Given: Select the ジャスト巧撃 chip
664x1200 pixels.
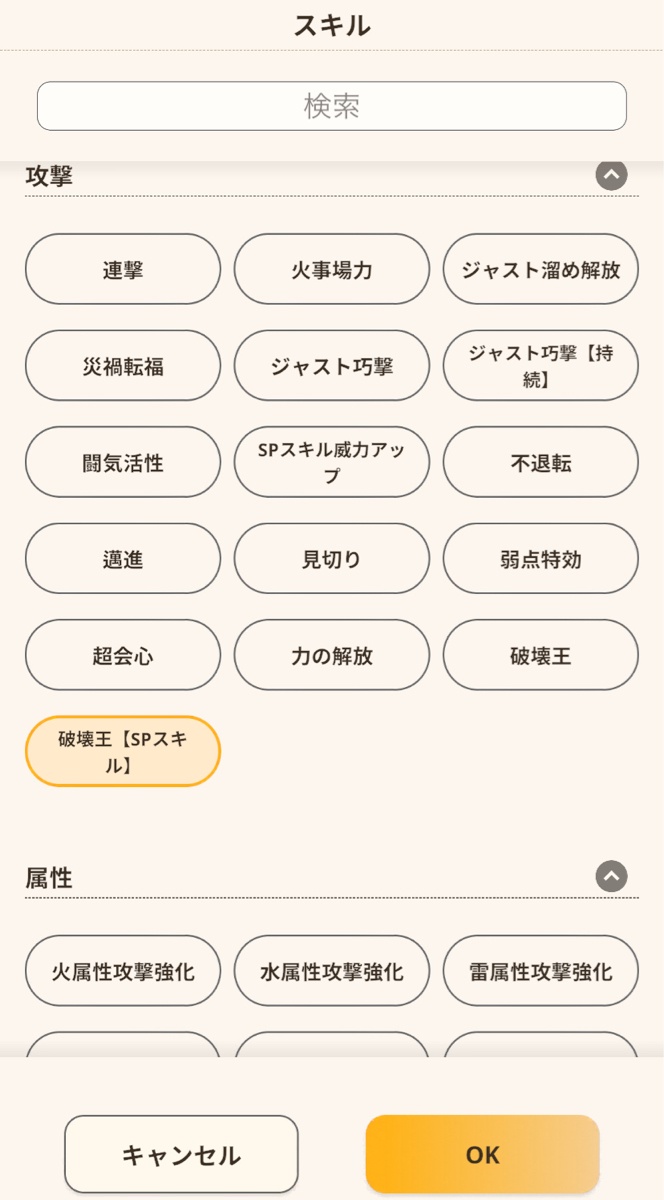Looking at the screenshot, I should [x=332, y=366].
